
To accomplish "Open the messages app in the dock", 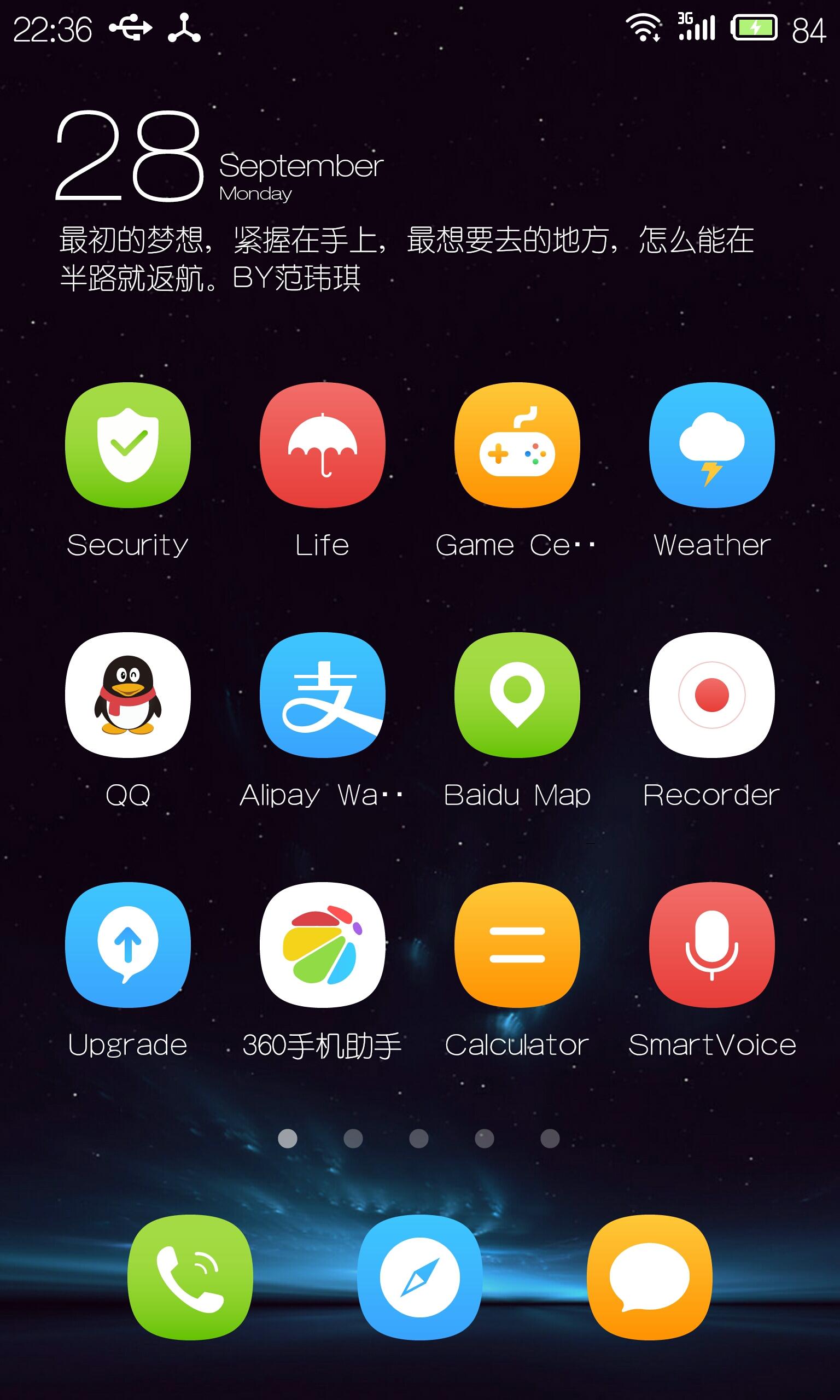I will click(x=650, y=1277).
